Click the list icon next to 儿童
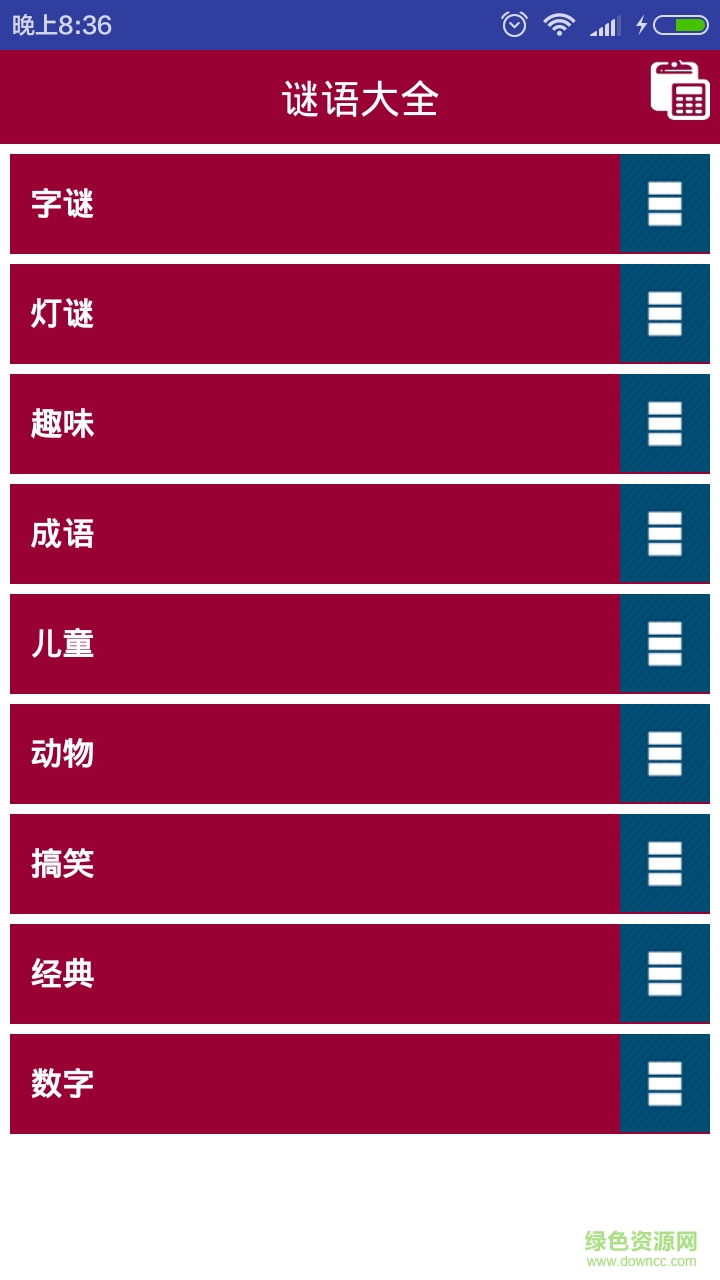Image resolution: width=720 pixels, height=1280 pixels. point(664,643)
